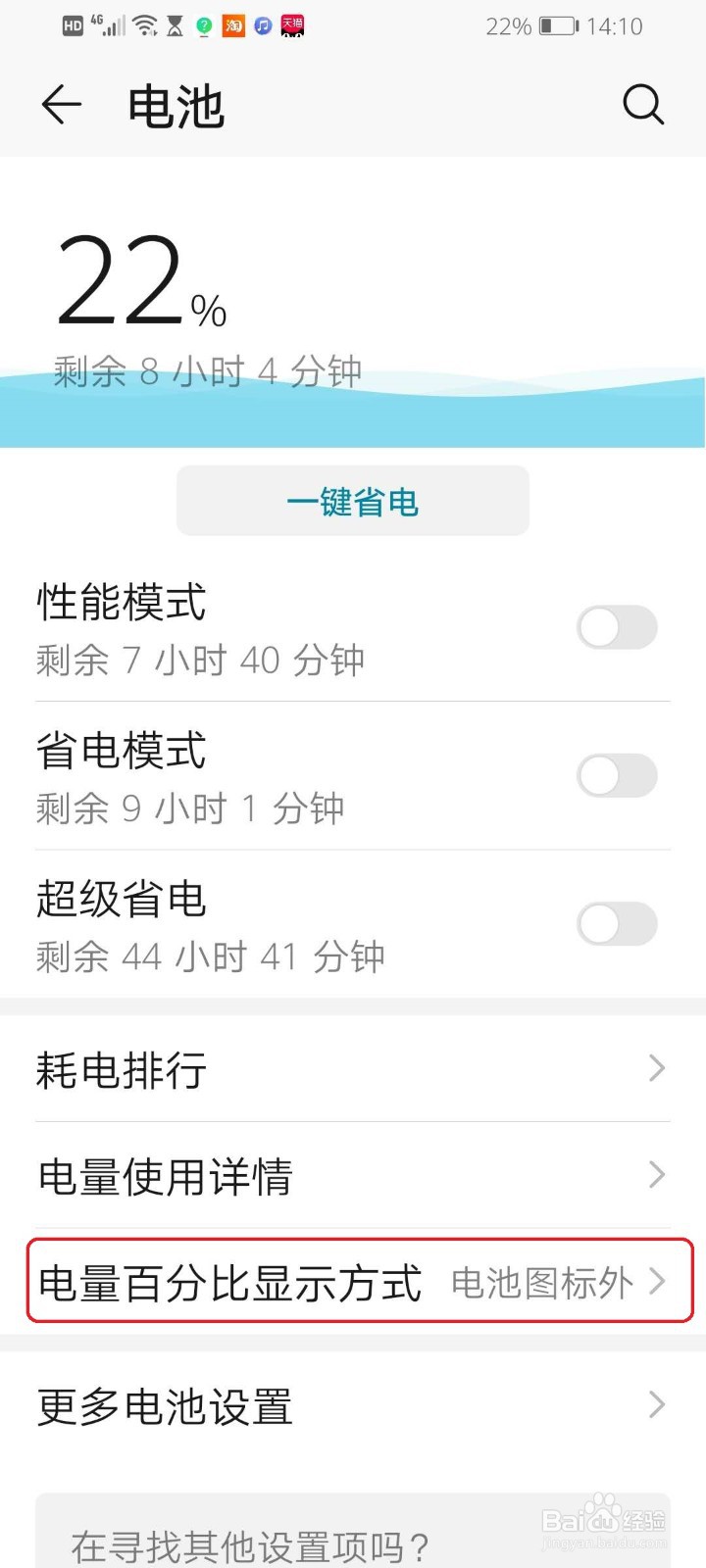Tap the 一键省电 button
Screen dimensions: 706x1568
click(353, 502)
